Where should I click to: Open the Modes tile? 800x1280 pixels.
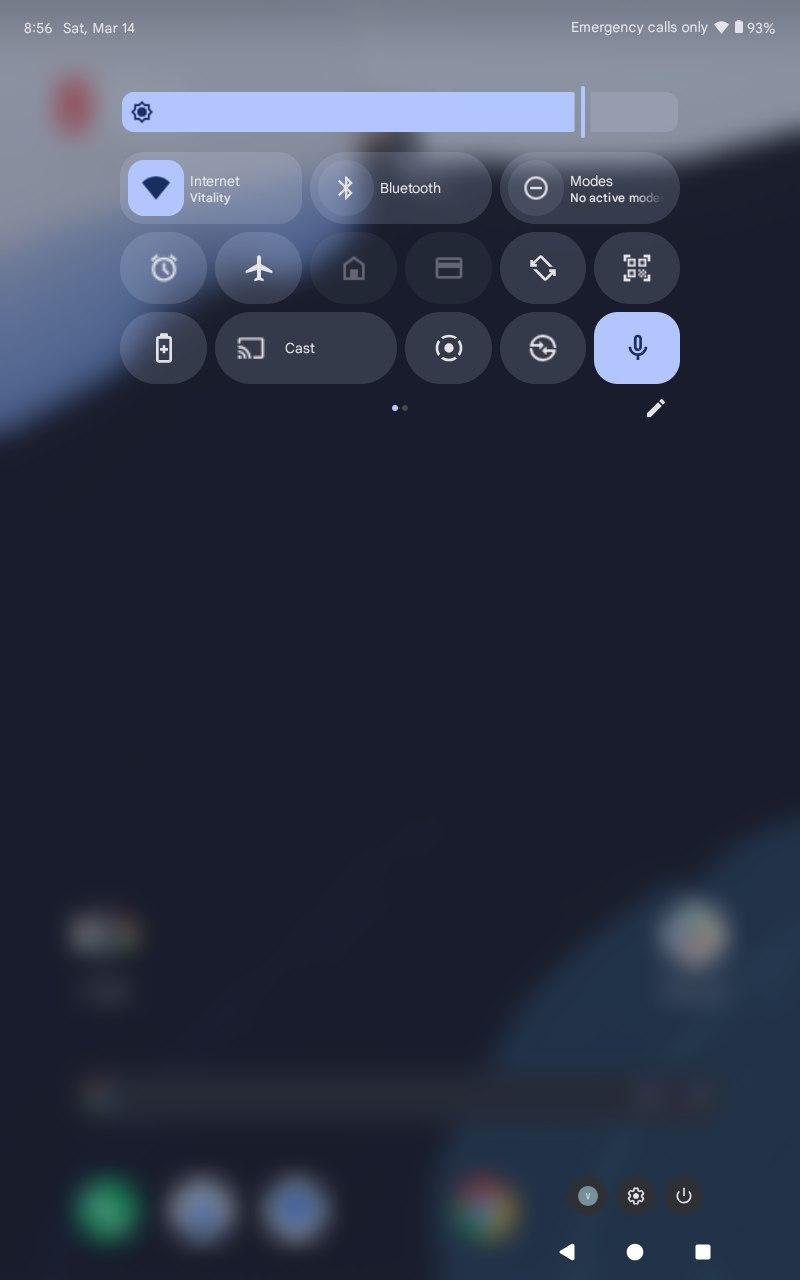pyautogui.click(x=590, y=188)
